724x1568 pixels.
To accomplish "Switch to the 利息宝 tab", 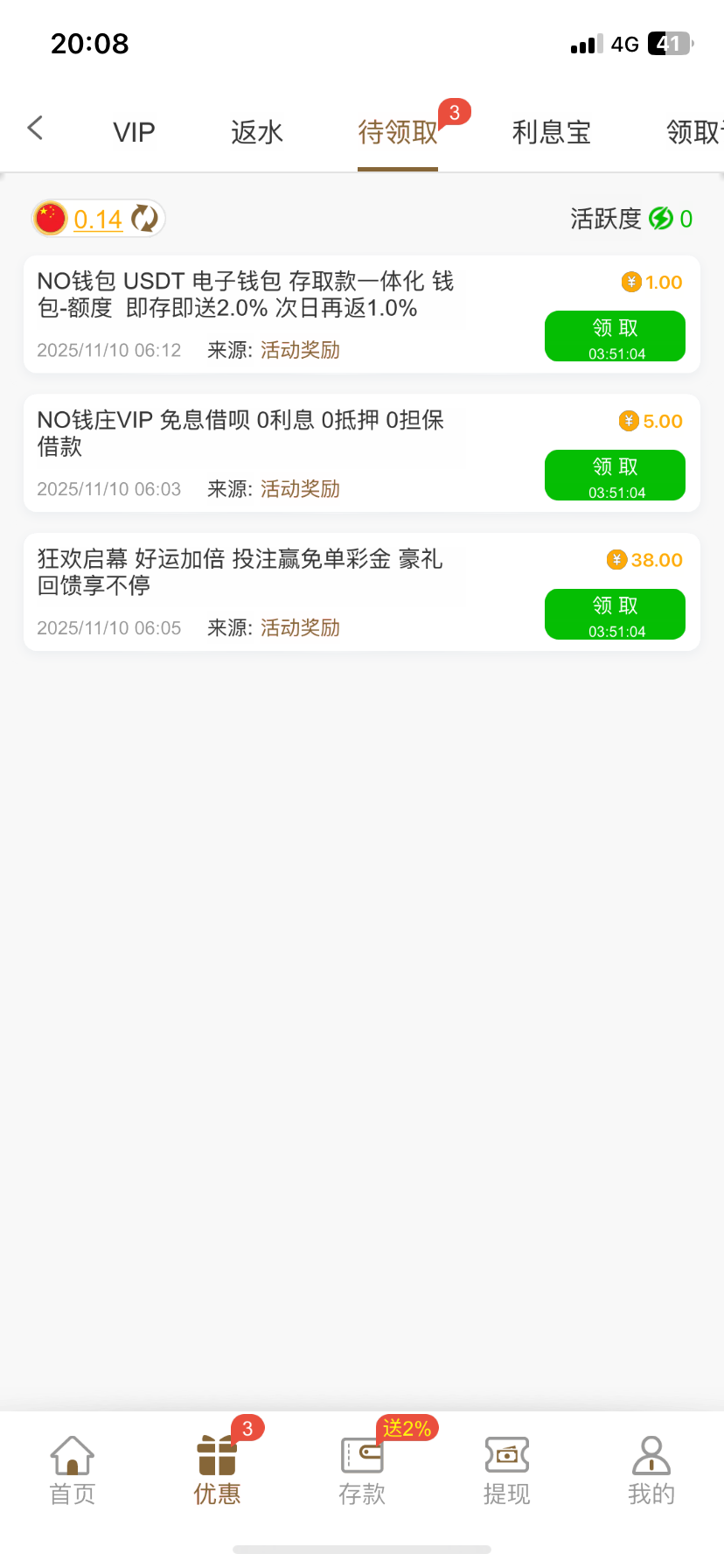I will tap(552, 132).
